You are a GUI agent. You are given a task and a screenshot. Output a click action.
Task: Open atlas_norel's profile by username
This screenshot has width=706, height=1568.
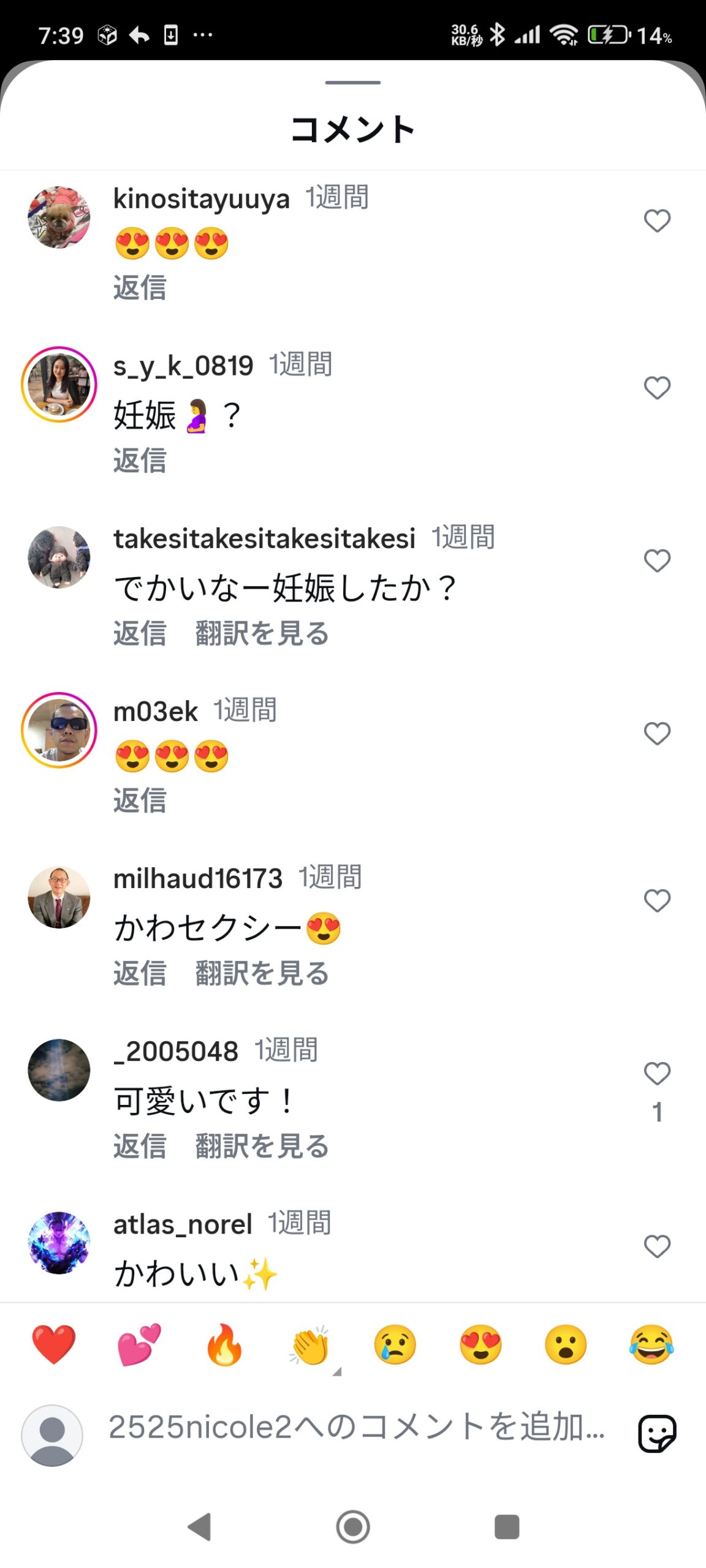click(183, 1225)
